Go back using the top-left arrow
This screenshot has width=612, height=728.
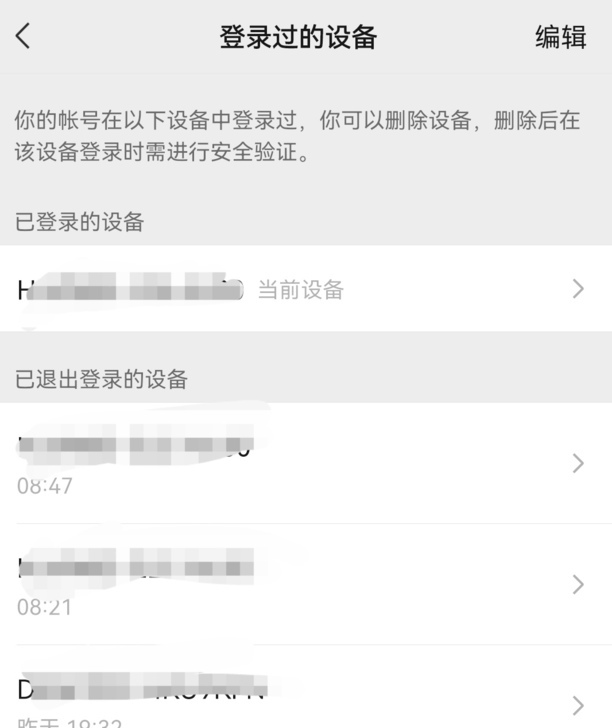pos(23,37)
